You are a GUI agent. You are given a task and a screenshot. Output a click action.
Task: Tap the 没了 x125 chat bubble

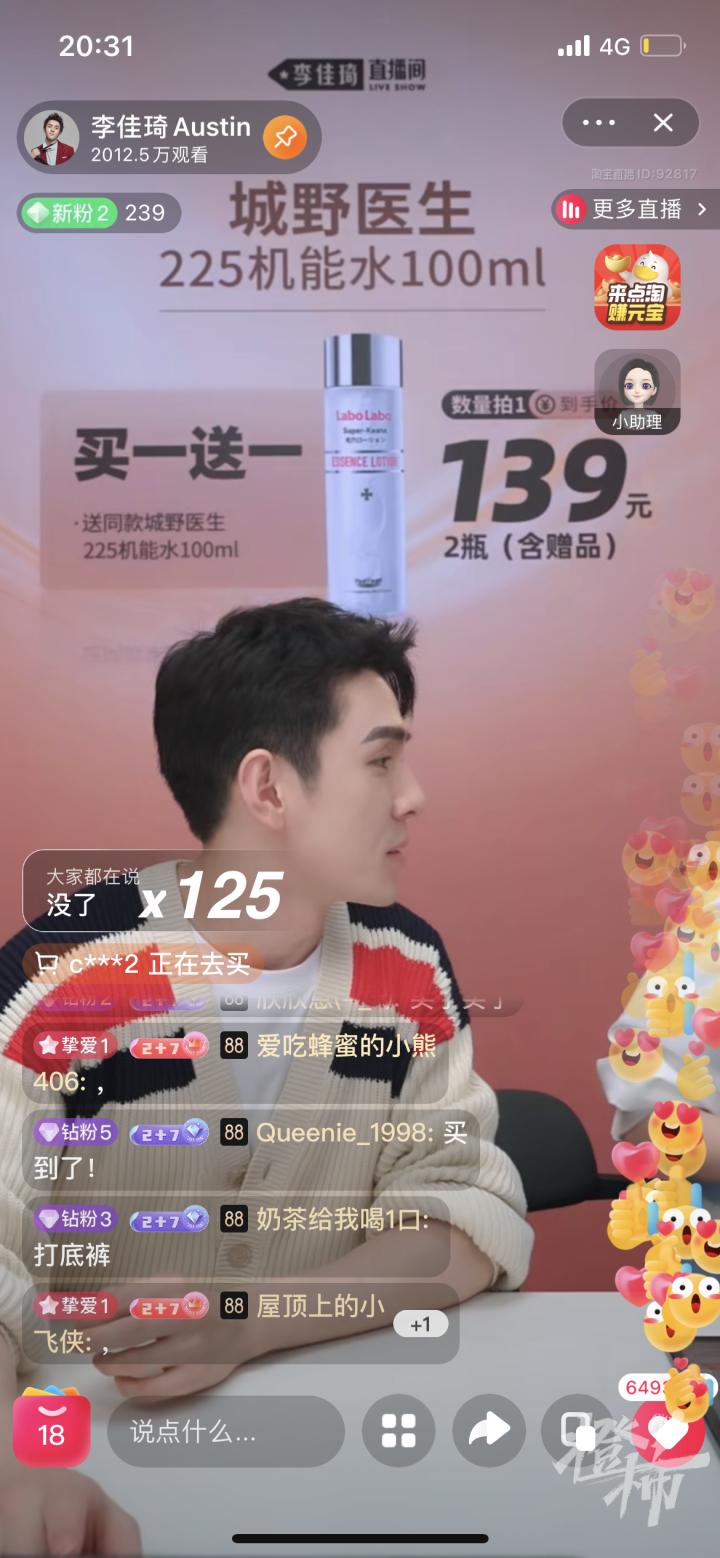click(150, 890)
